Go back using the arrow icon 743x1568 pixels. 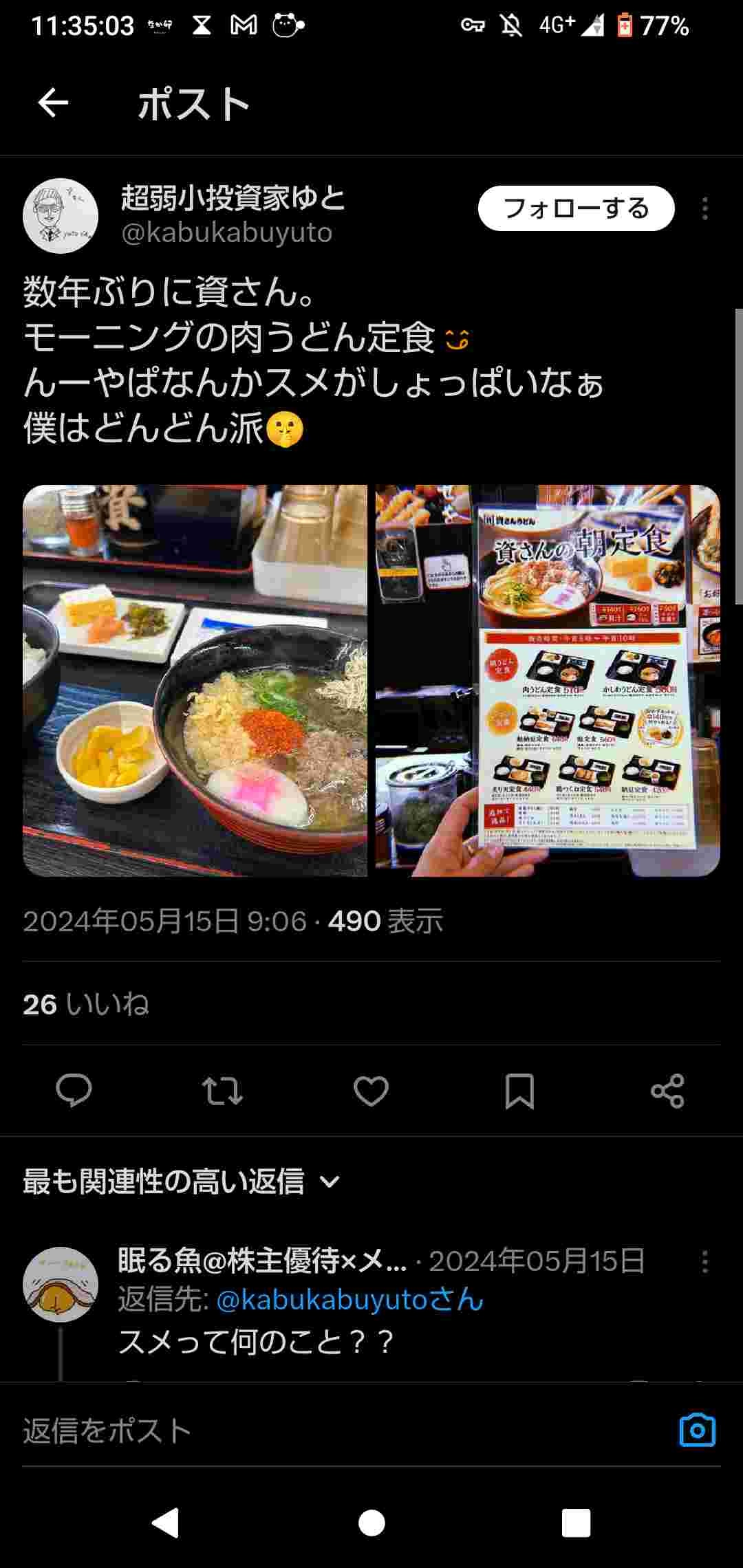pyautogui.click(x=53, y=104)
